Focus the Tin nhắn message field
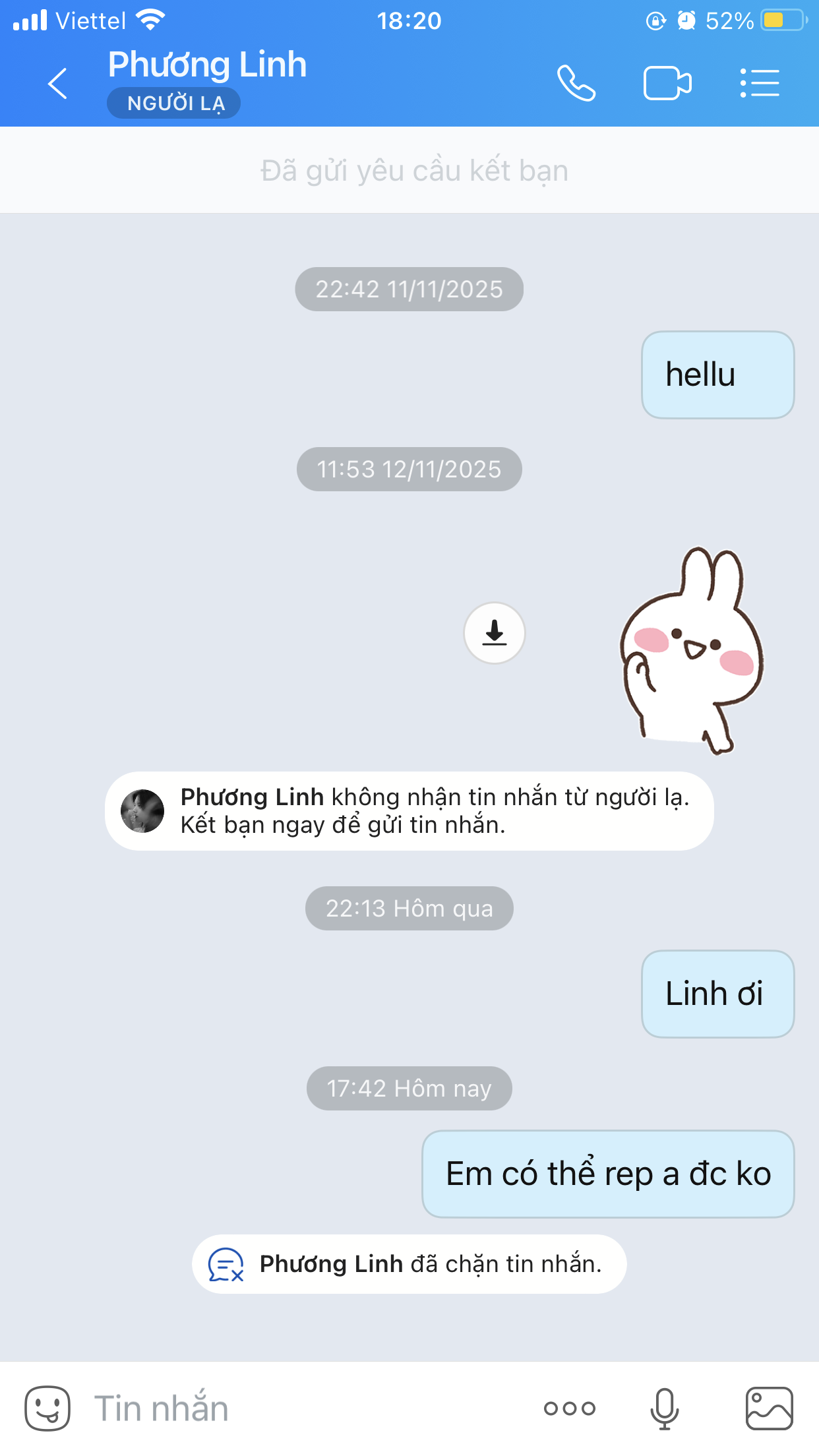The height and width of the screenshot is (1456, 819). [297, 1409]
